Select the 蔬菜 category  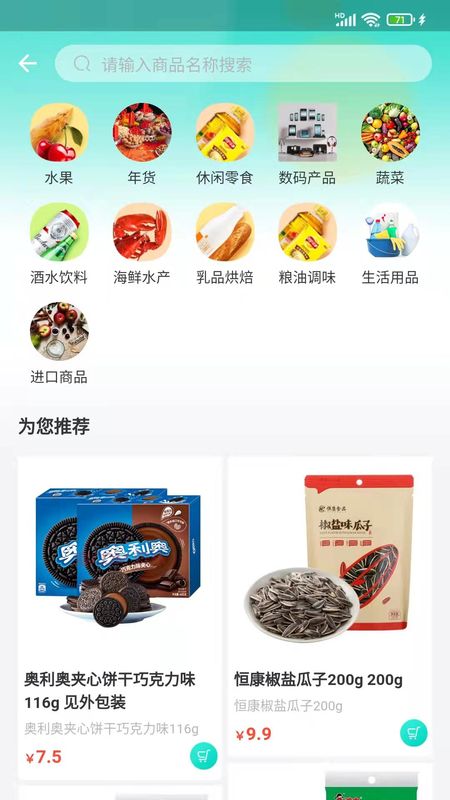pyautogui.click(x=390, y=144)
